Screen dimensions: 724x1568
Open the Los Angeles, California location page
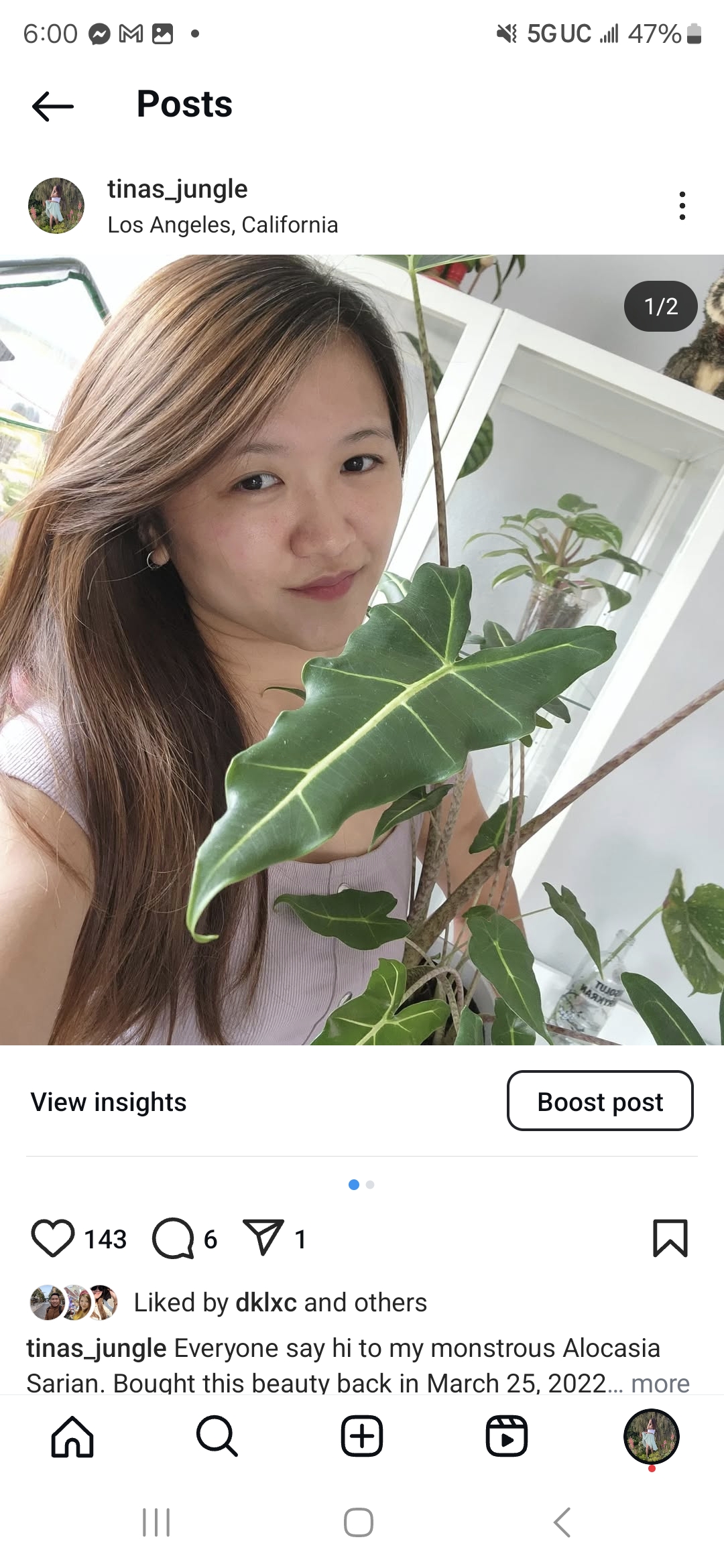(x=222, y=224)
